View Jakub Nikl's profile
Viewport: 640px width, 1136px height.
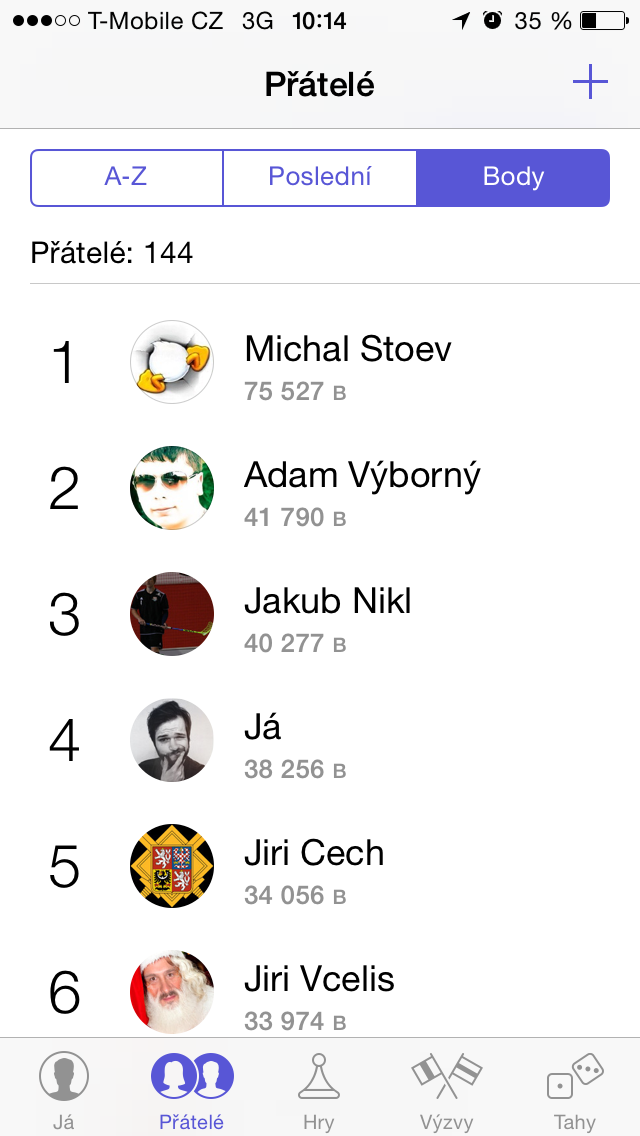click(x=327, y=615)
